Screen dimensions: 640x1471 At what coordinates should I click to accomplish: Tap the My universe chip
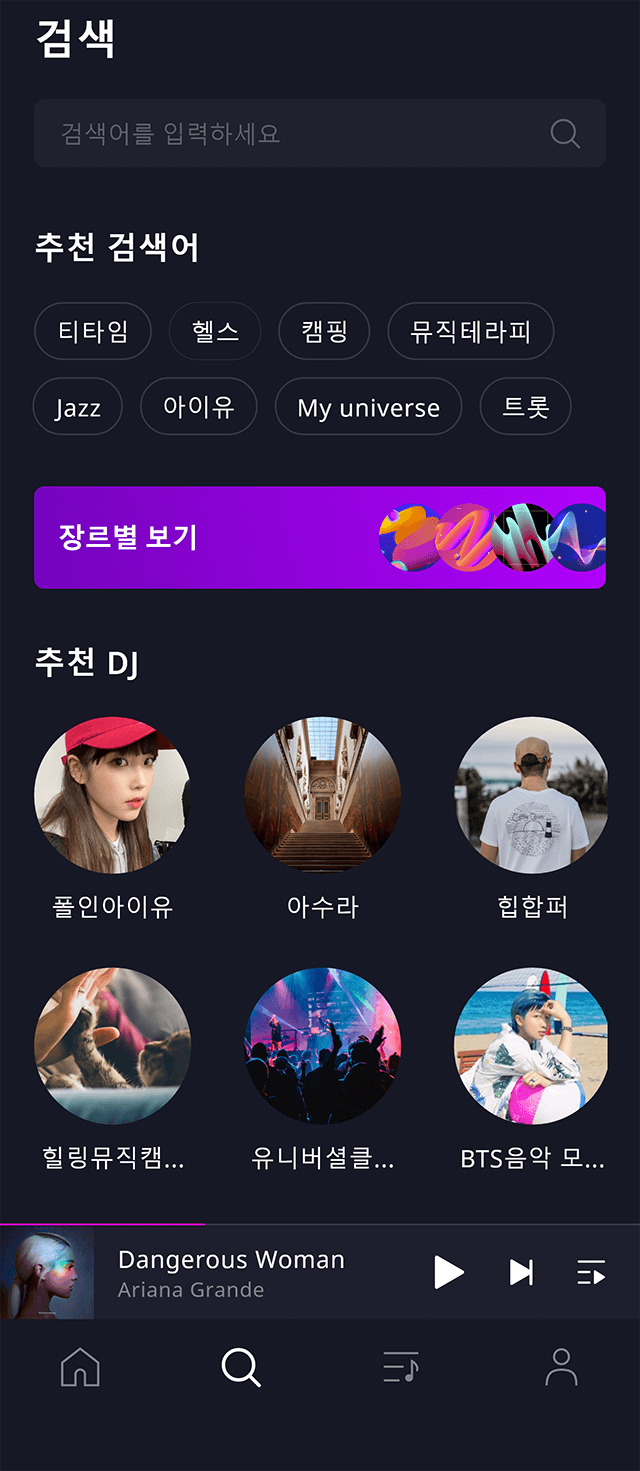[x=368, y=407]
